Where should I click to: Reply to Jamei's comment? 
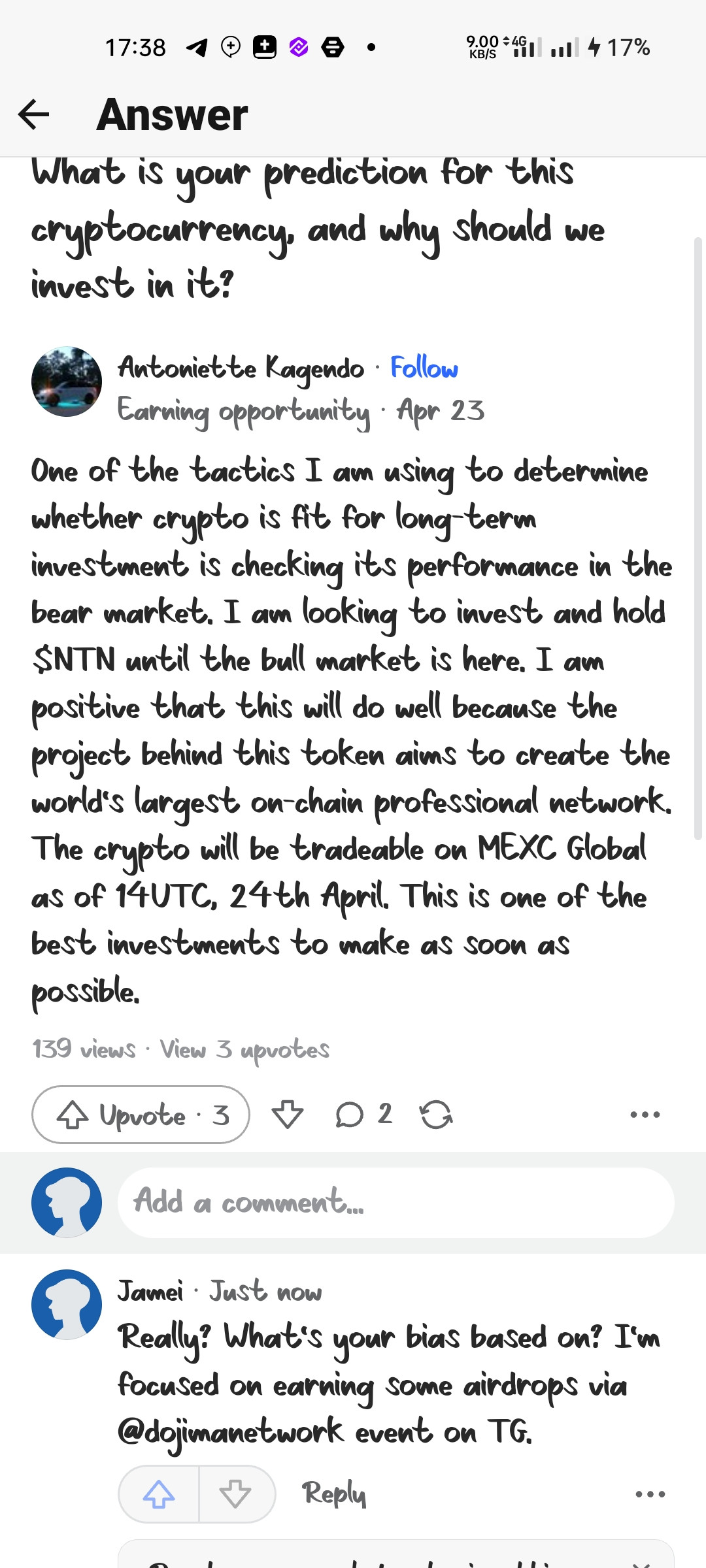333,1494
